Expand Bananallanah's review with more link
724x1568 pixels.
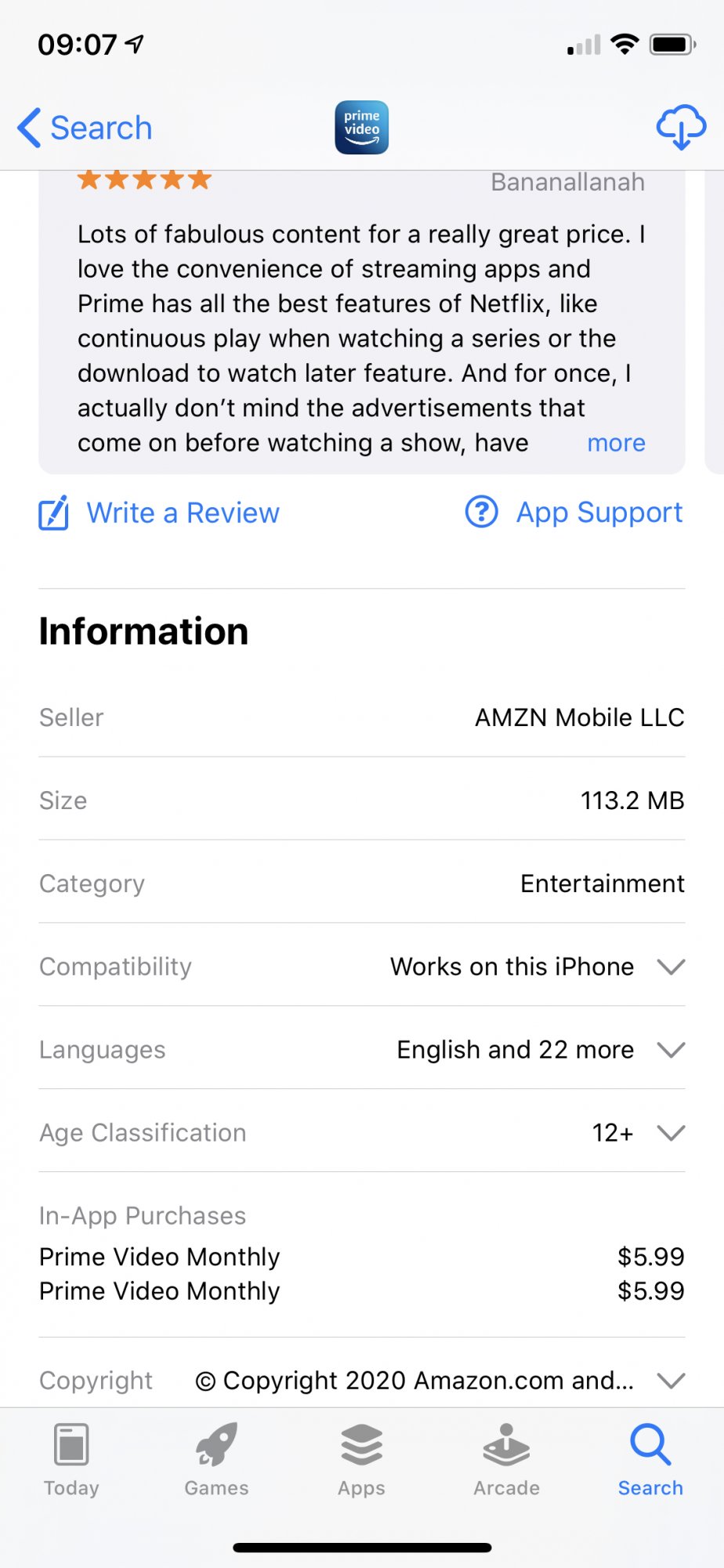pos(616,443)
